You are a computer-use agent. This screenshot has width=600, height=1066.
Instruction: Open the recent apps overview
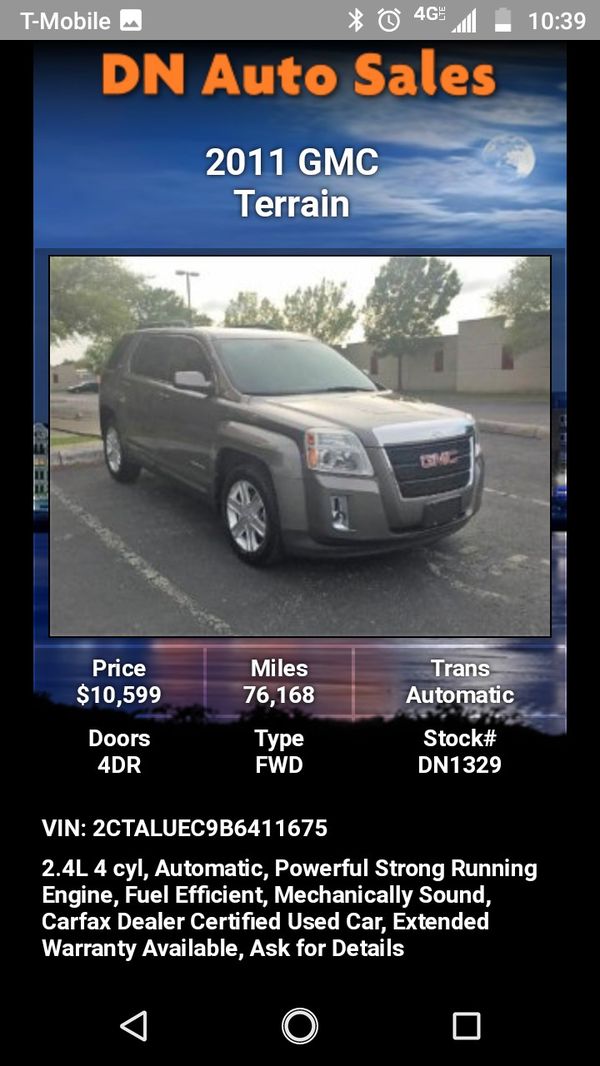pos(466,1025)
